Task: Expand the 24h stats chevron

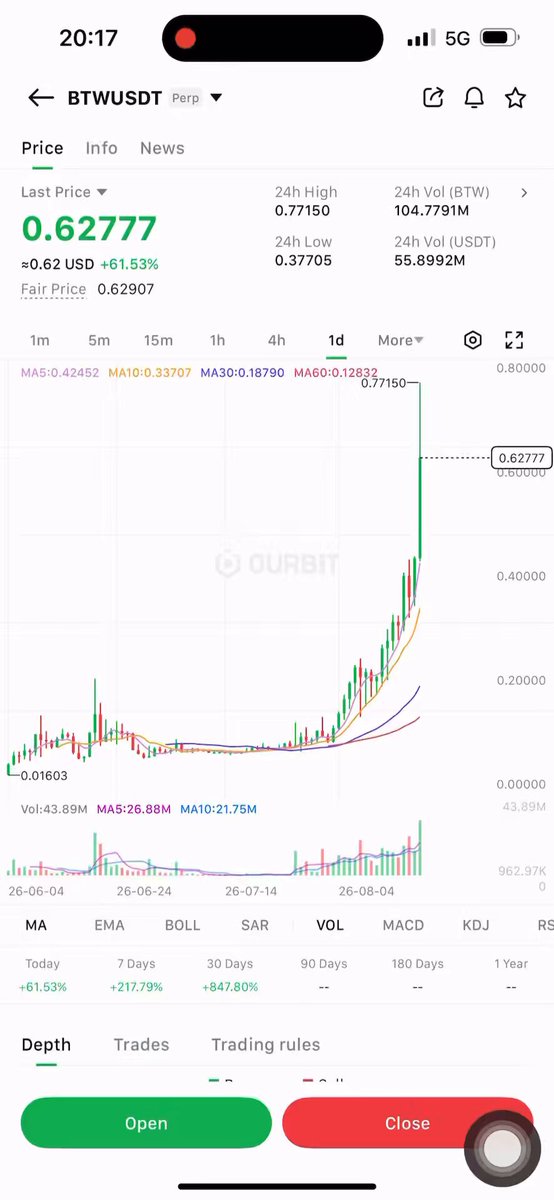Action: 524,193
